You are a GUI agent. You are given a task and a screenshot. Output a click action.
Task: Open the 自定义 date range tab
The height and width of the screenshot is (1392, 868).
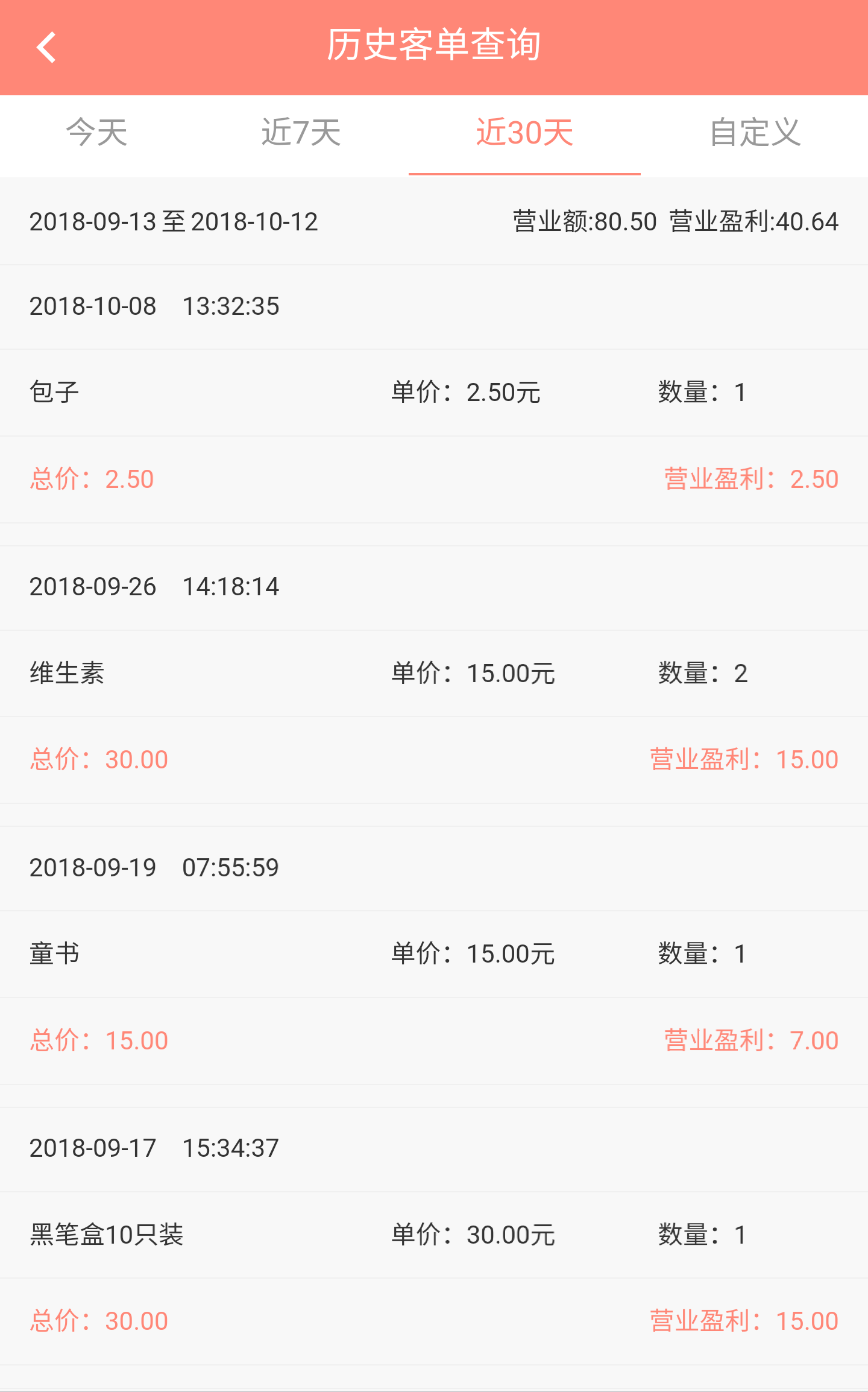755,133
